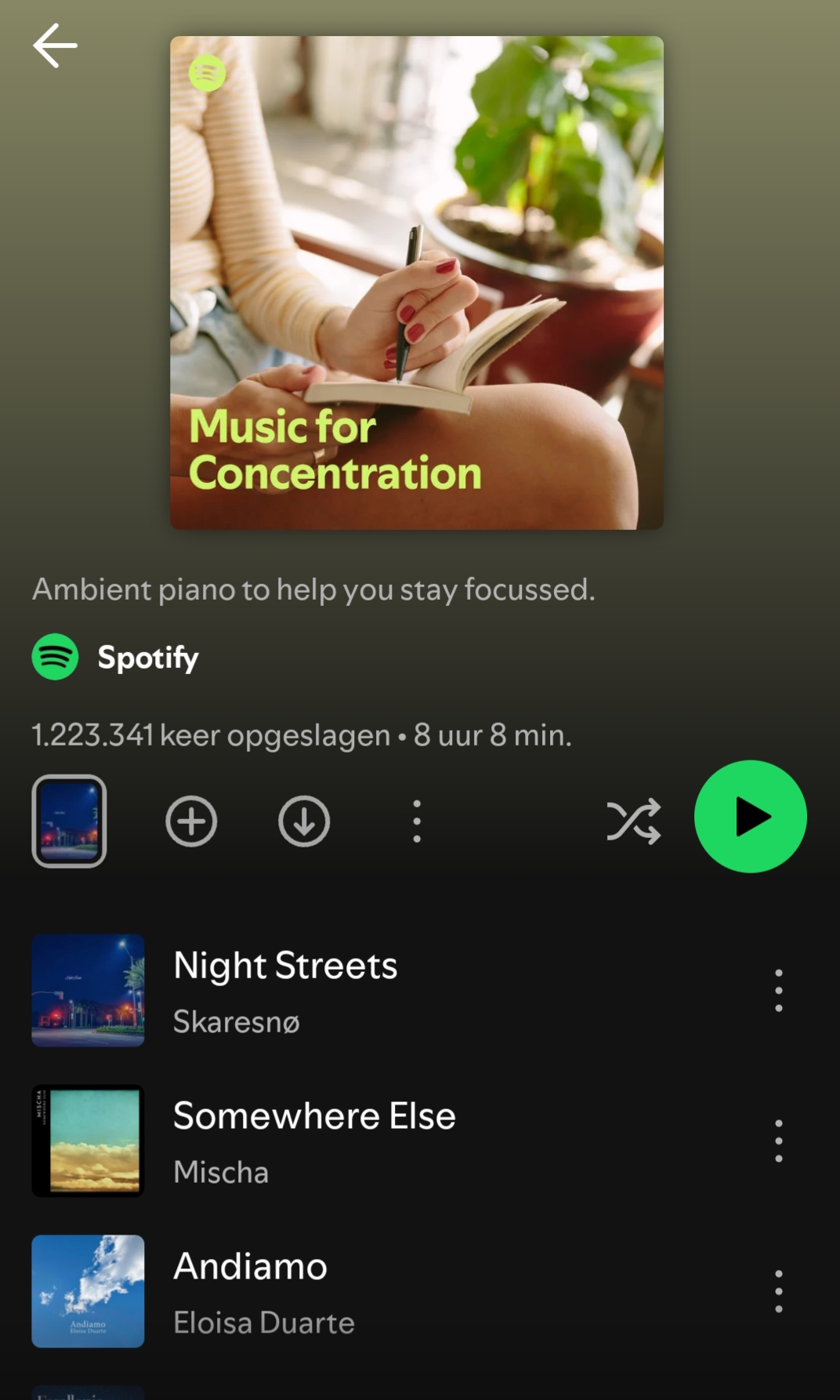Open more options for Somewhere Else
The height and width of the screenshot is (1400, 840).
[778, 1141]
